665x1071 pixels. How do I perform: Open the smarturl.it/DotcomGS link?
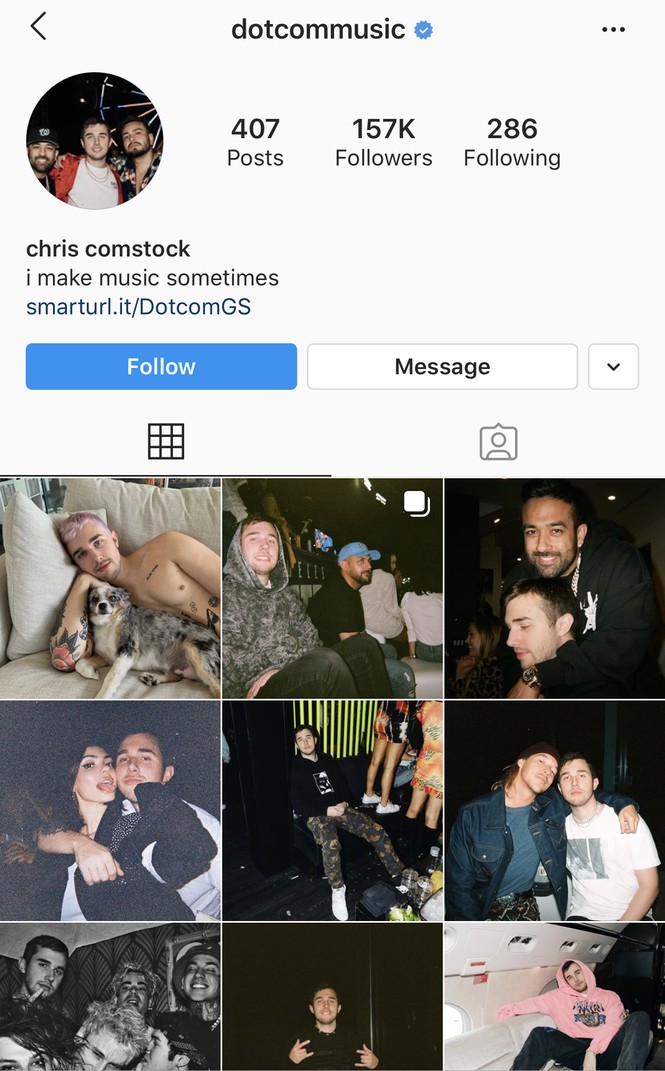tap(138, 307)
